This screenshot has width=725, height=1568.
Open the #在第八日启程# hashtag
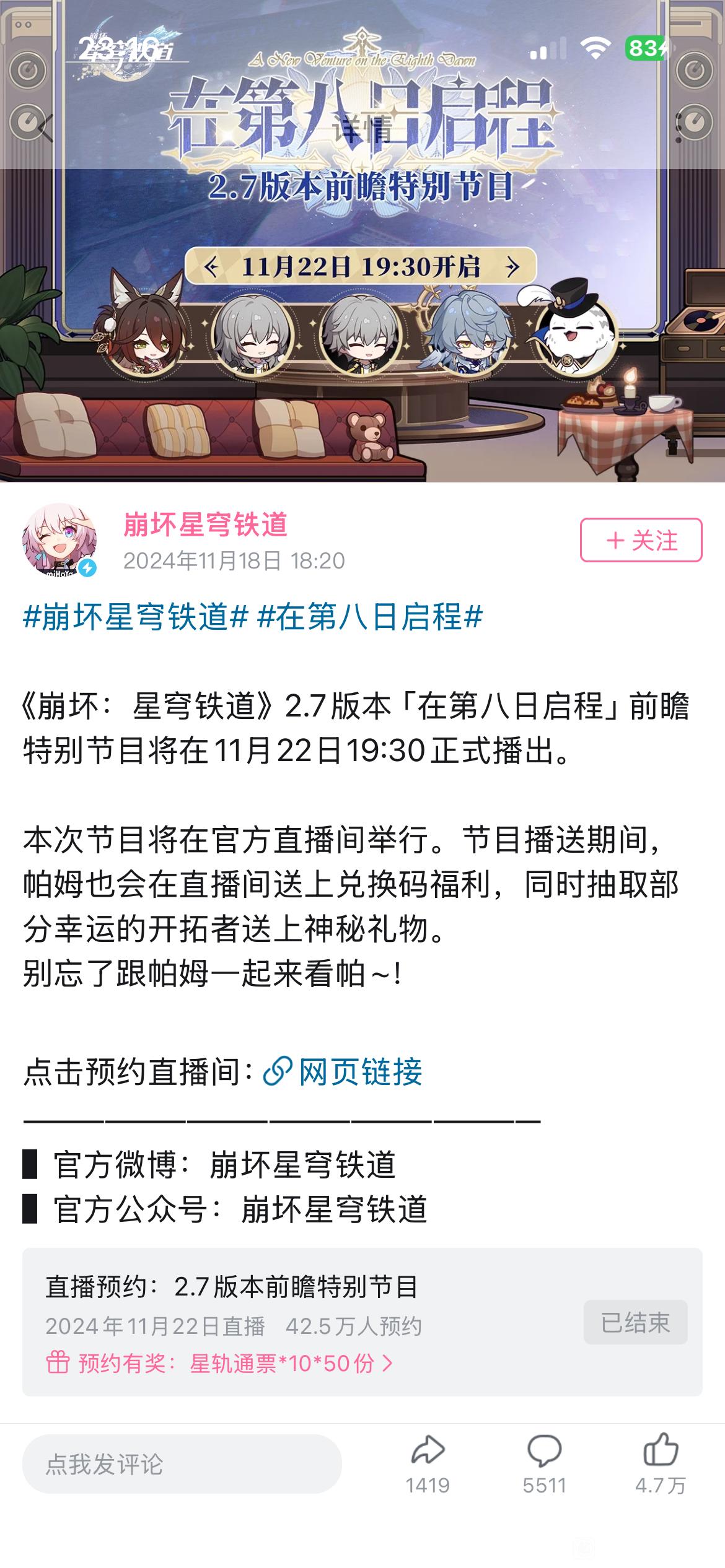[369, 617]
